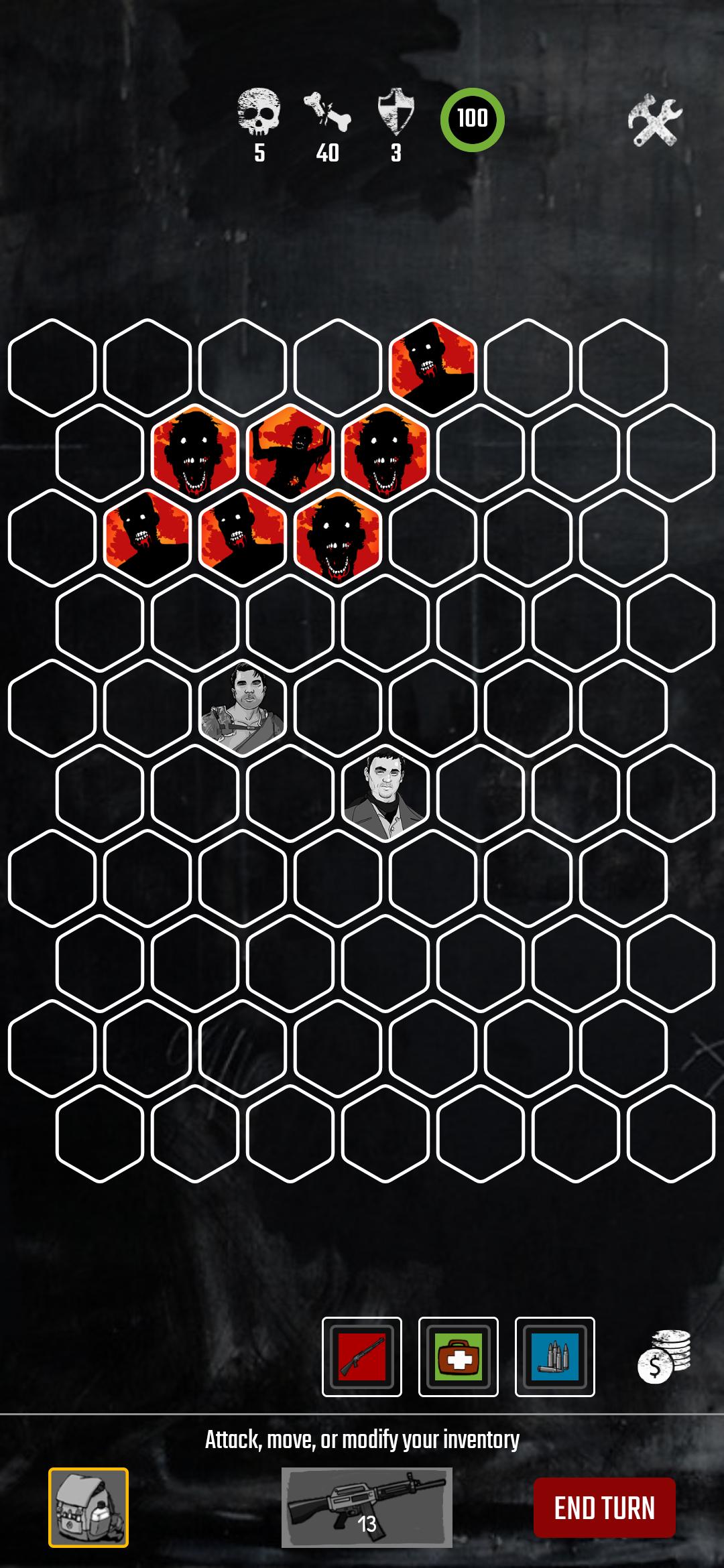Open the settings tools icon

click(655, 120)
